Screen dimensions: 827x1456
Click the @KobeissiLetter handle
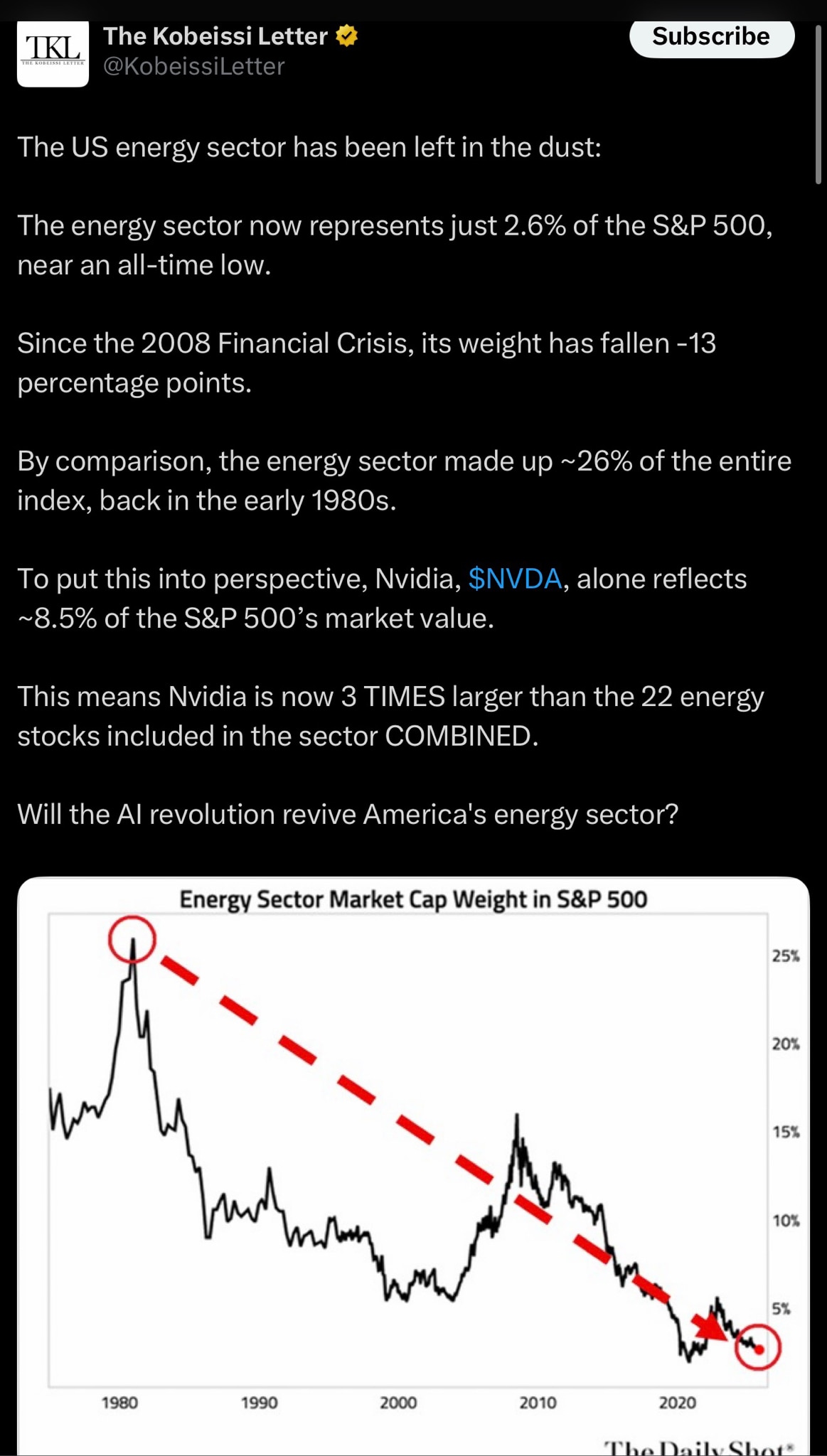tap(194, 68)
